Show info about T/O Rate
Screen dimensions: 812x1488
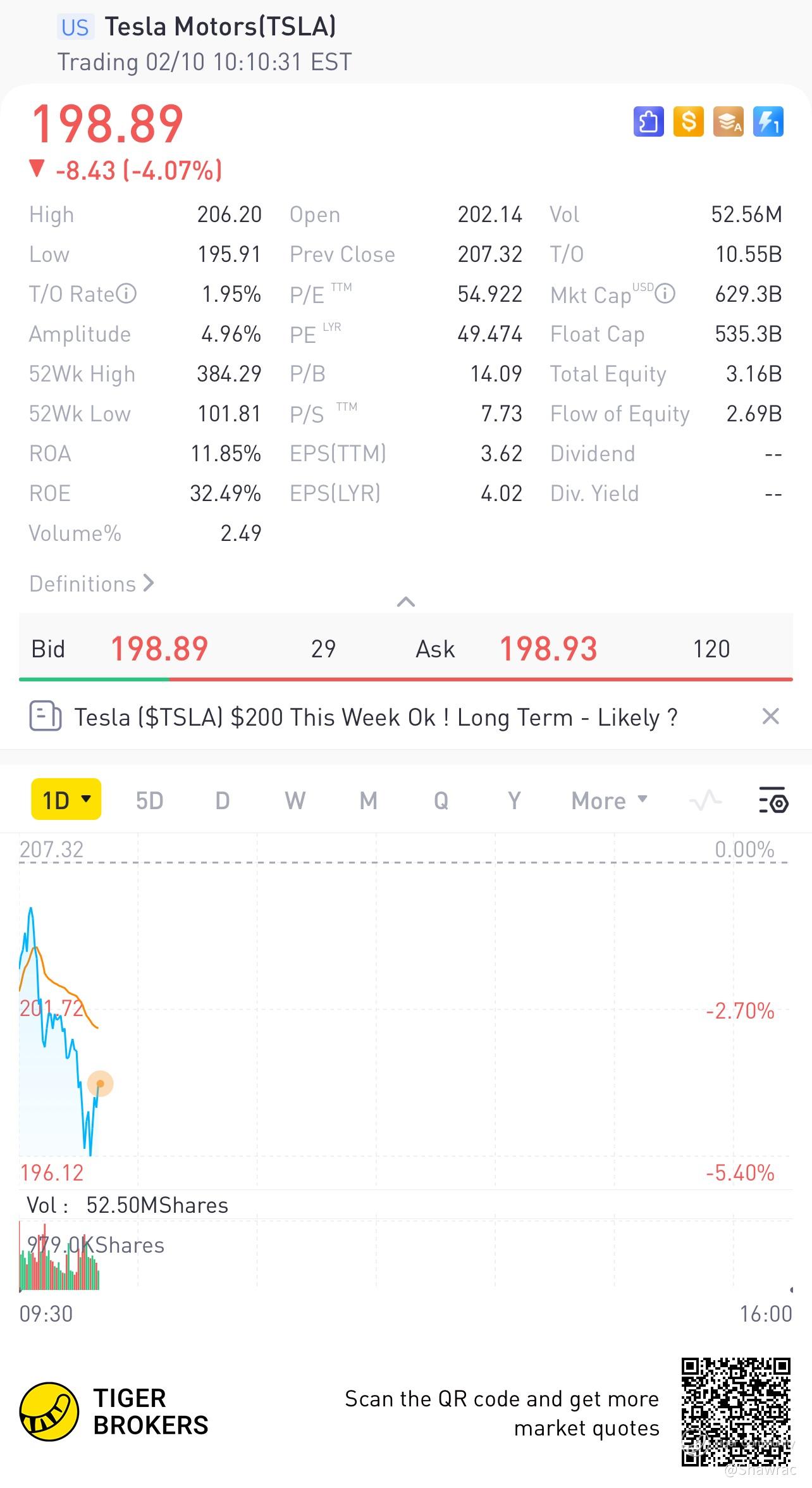(x=126, y=294)
